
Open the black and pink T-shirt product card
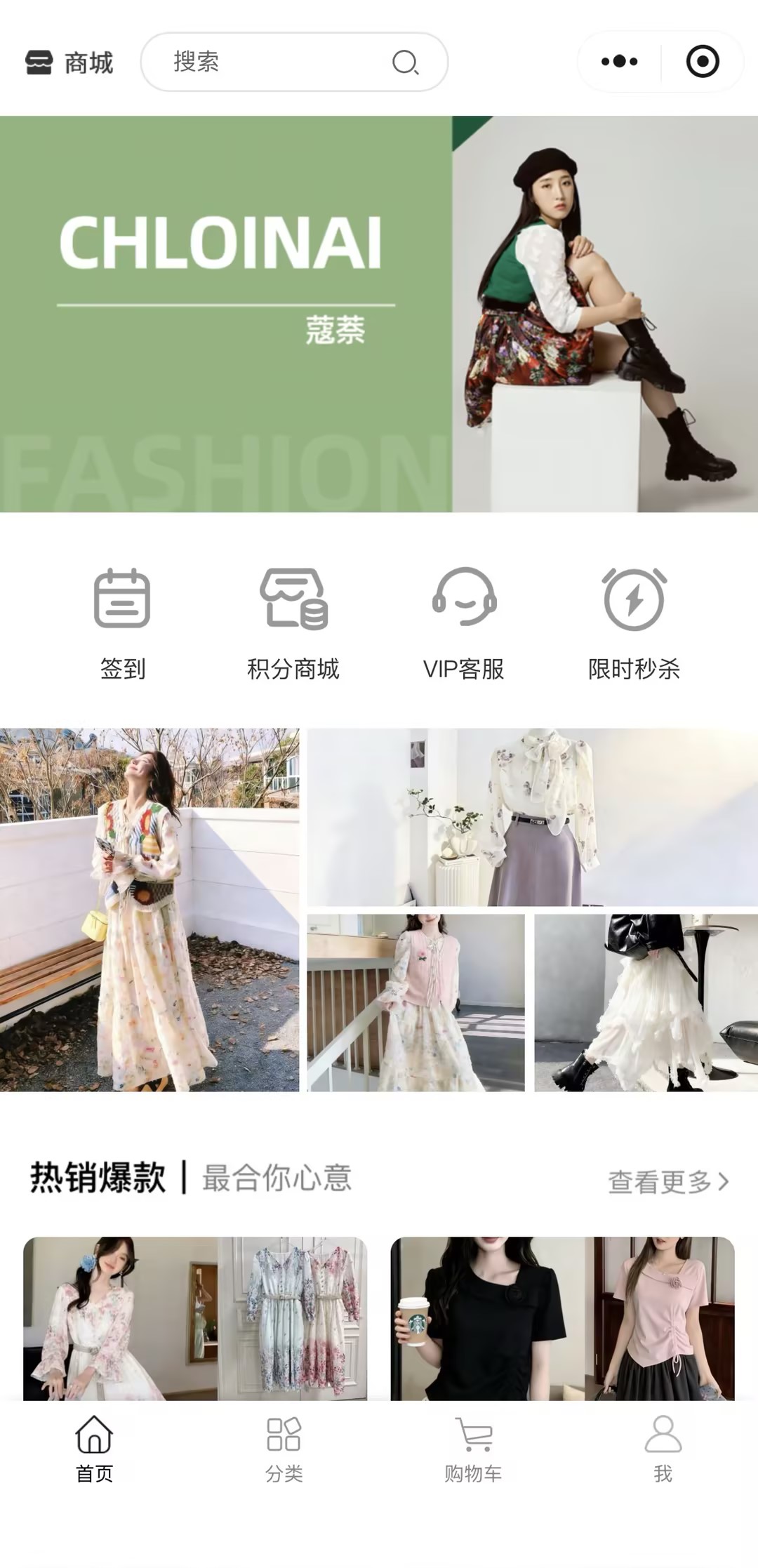point(562,1318)
